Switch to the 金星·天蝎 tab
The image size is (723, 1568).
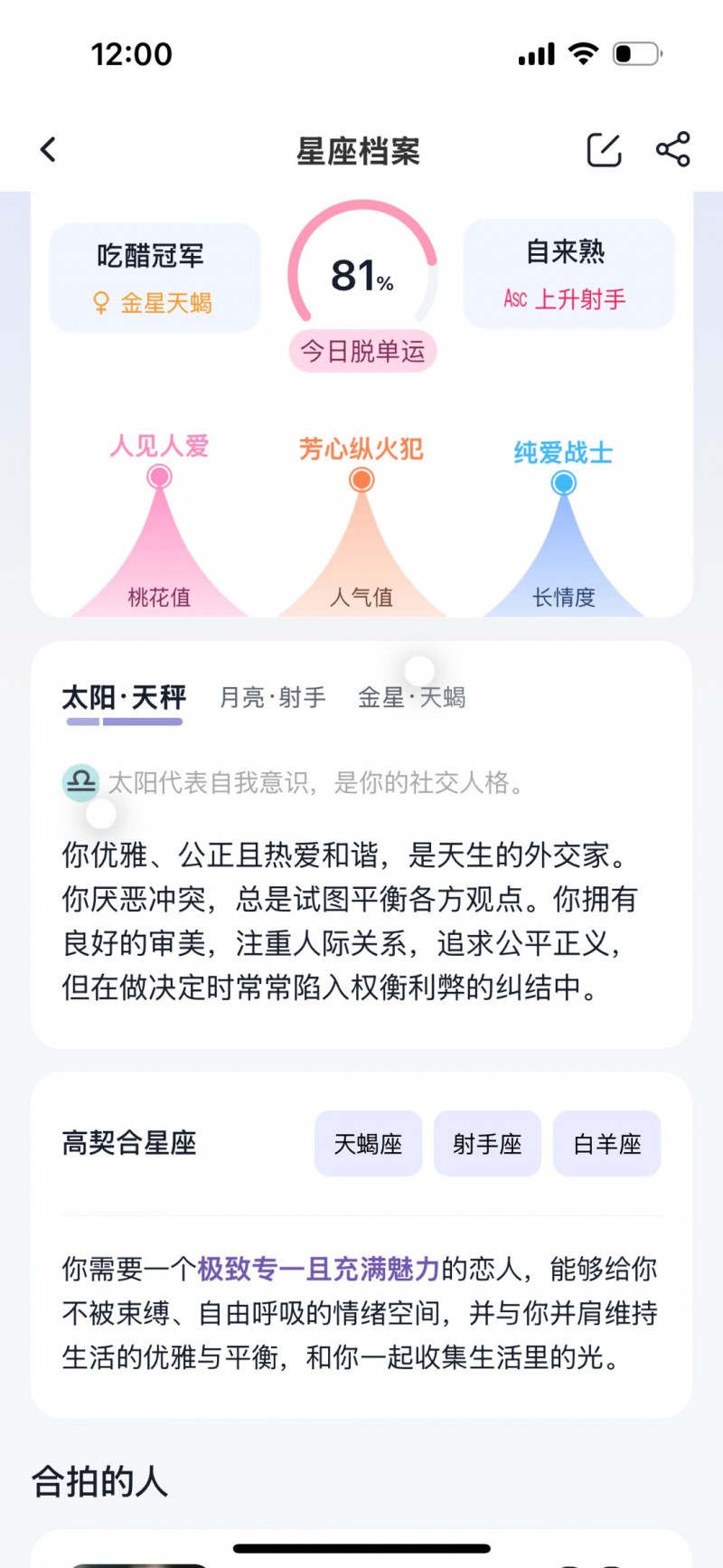412,697
